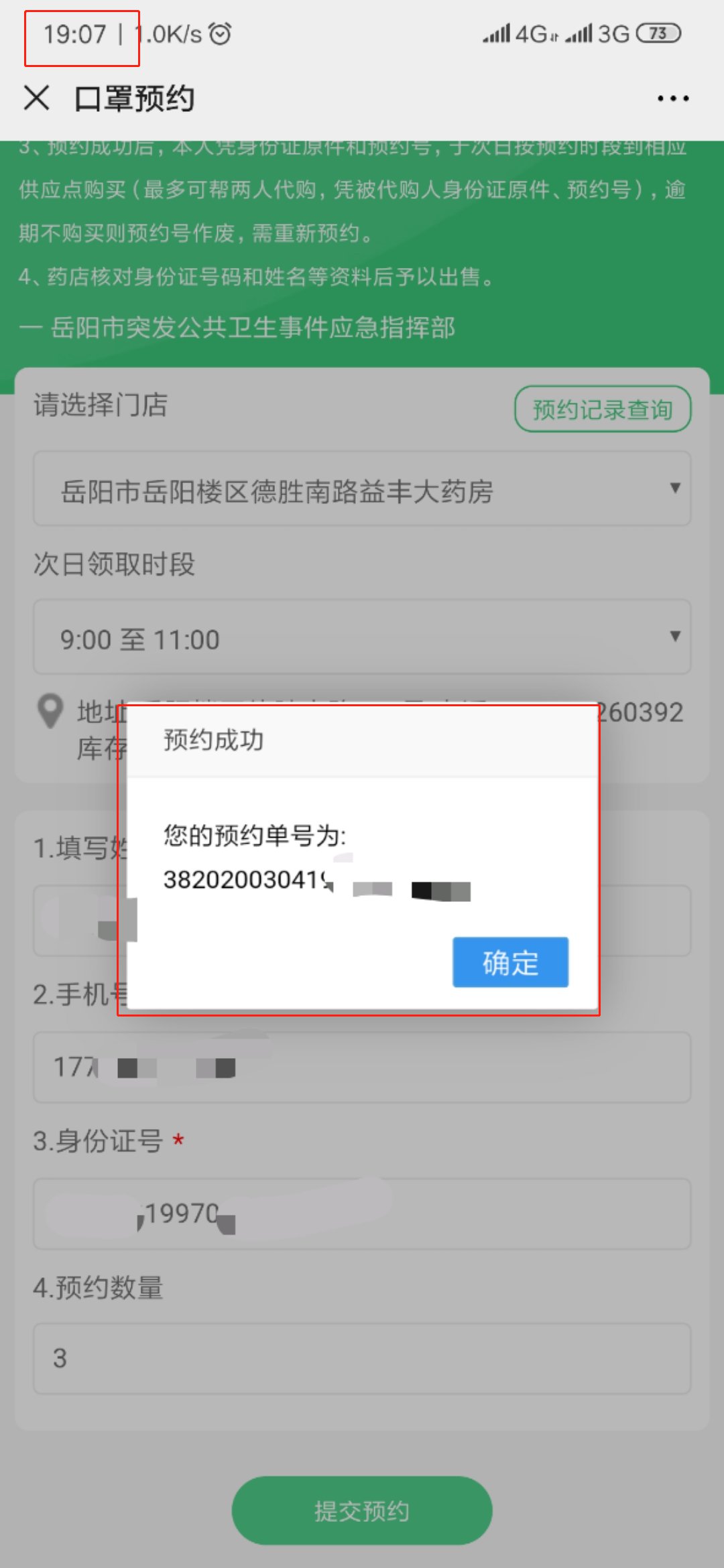Expand the 次日领取时段 time slot dropdown
724x1568 pixels.
click(362, 637)
